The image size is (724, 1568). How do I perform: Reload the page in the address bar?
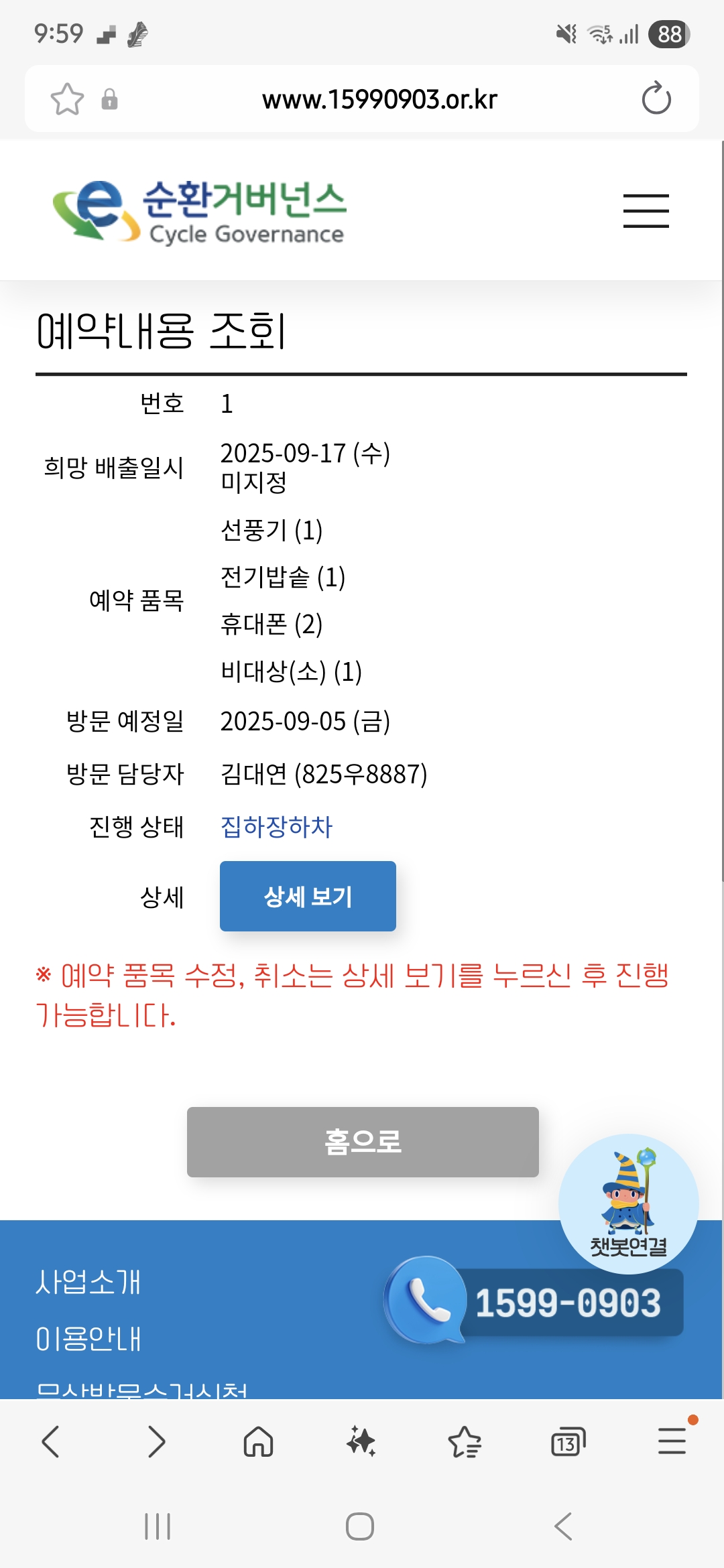click(x=656, y=99)
